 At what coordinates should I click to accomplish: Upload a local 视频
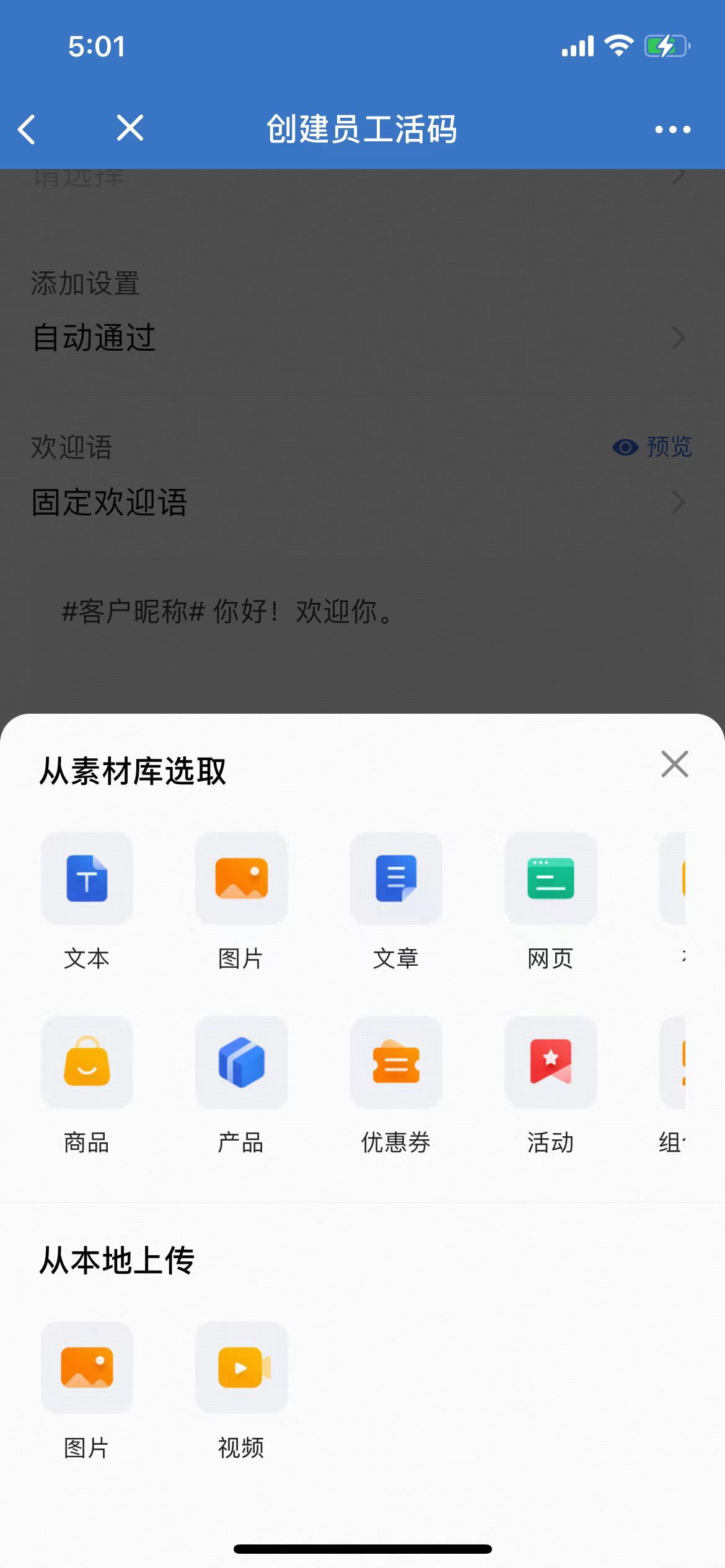click(241, 1367)
